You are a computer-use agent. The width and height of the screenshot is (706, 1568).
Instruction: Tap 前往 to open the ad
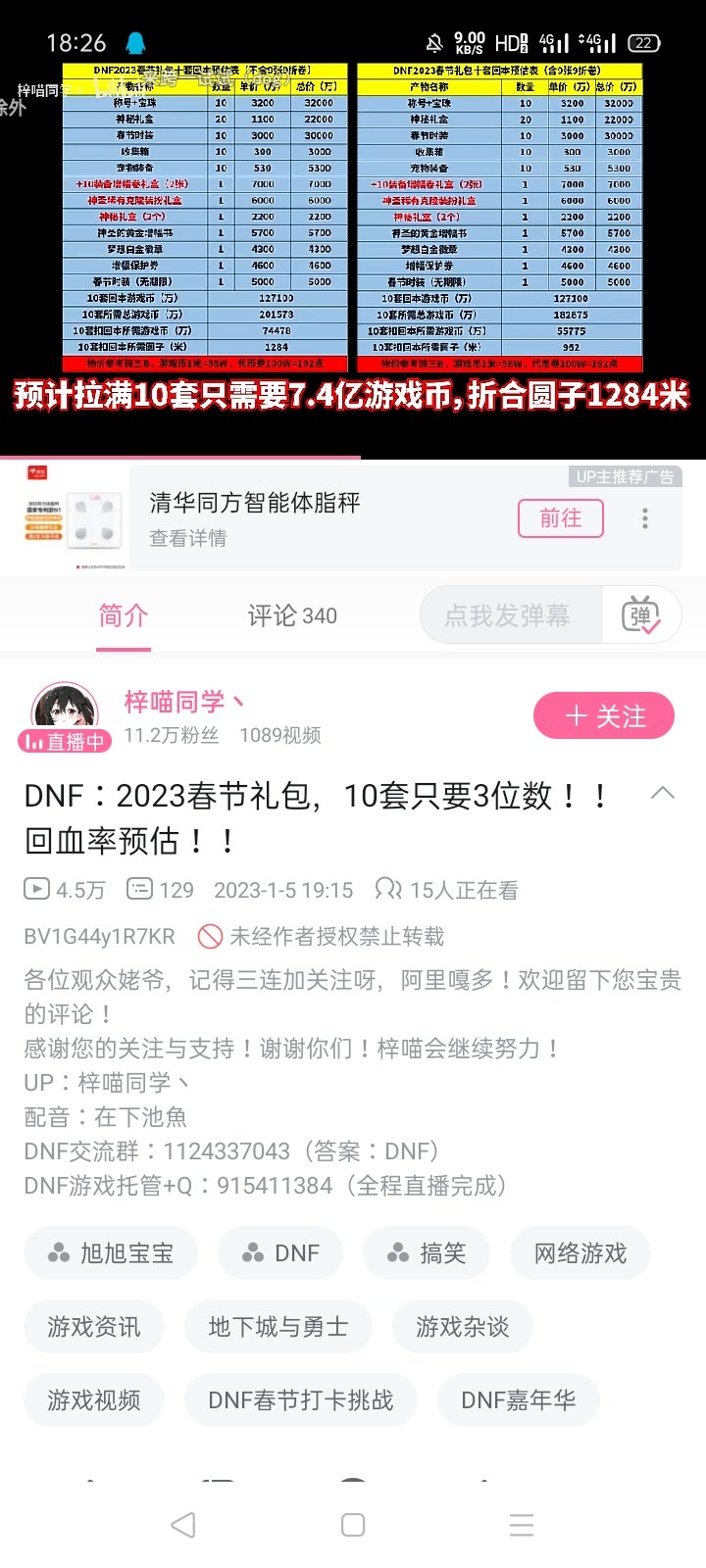(x=561, y=517)
